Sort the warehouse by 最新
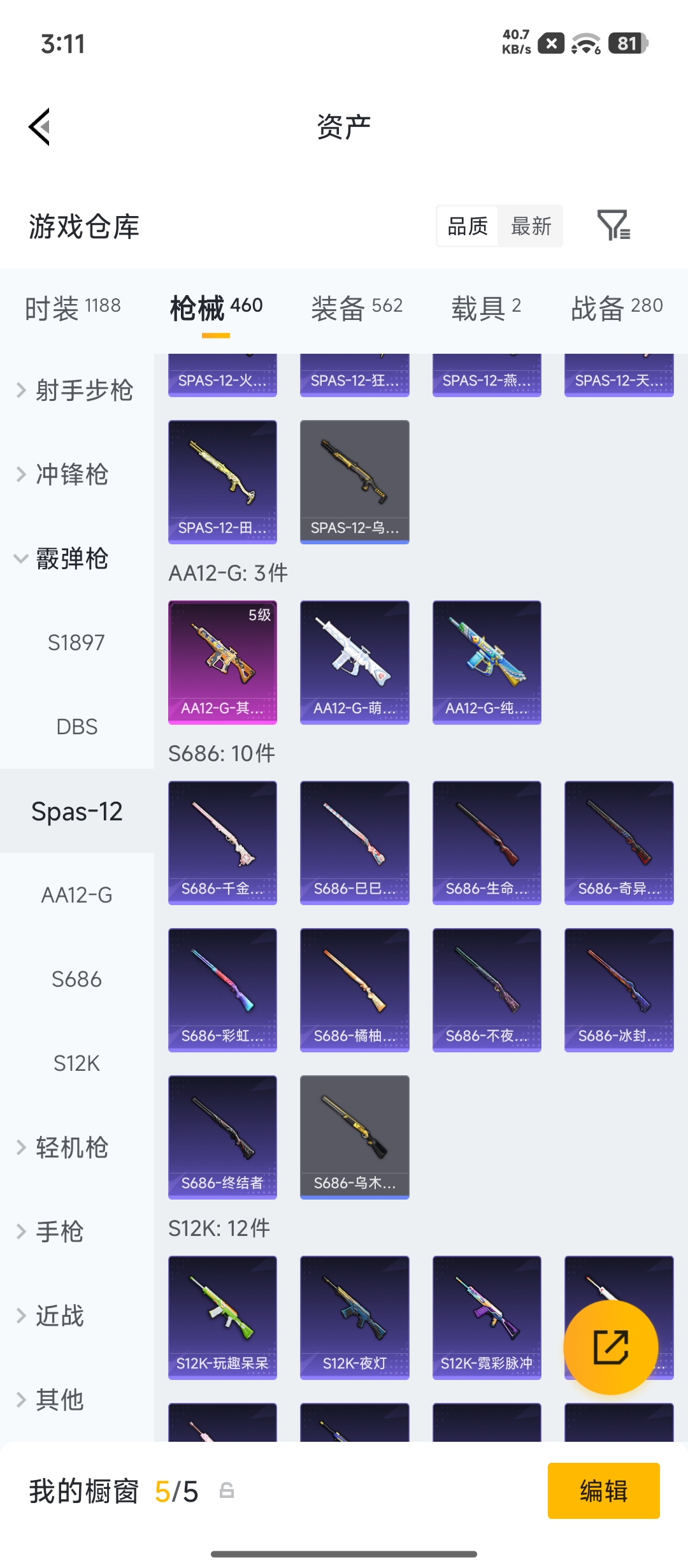 531,226
